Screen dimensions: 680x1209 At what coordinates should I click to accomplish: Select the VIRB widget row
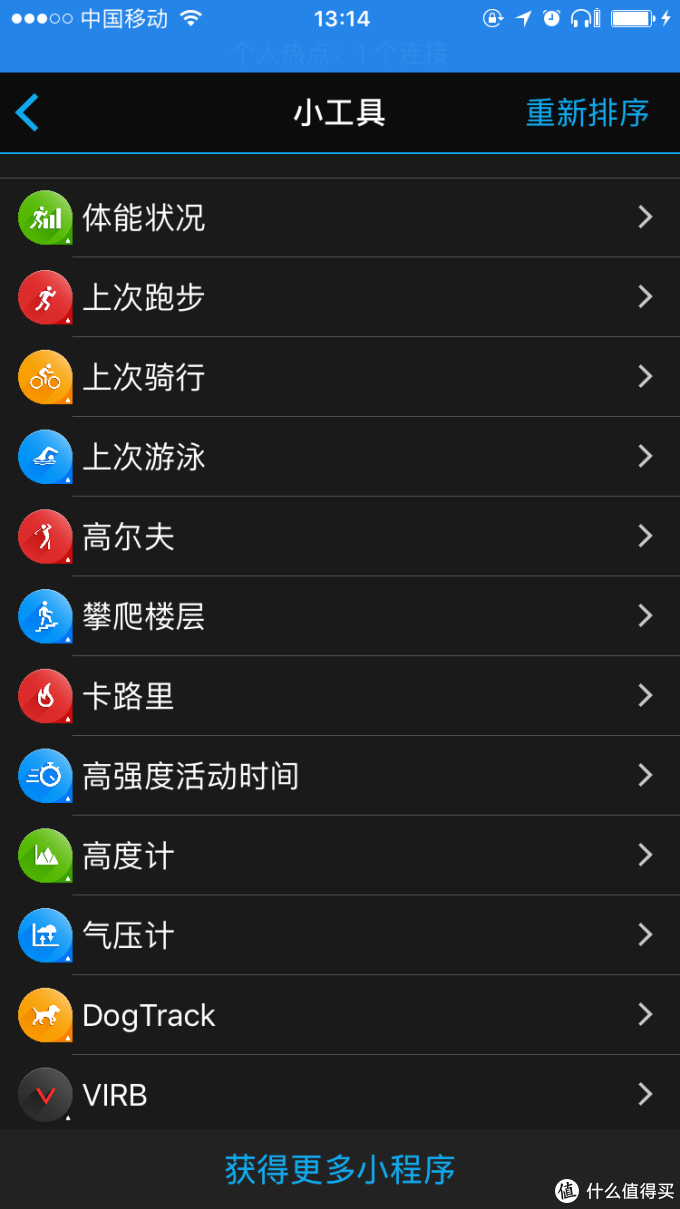tap(340, 1095)
